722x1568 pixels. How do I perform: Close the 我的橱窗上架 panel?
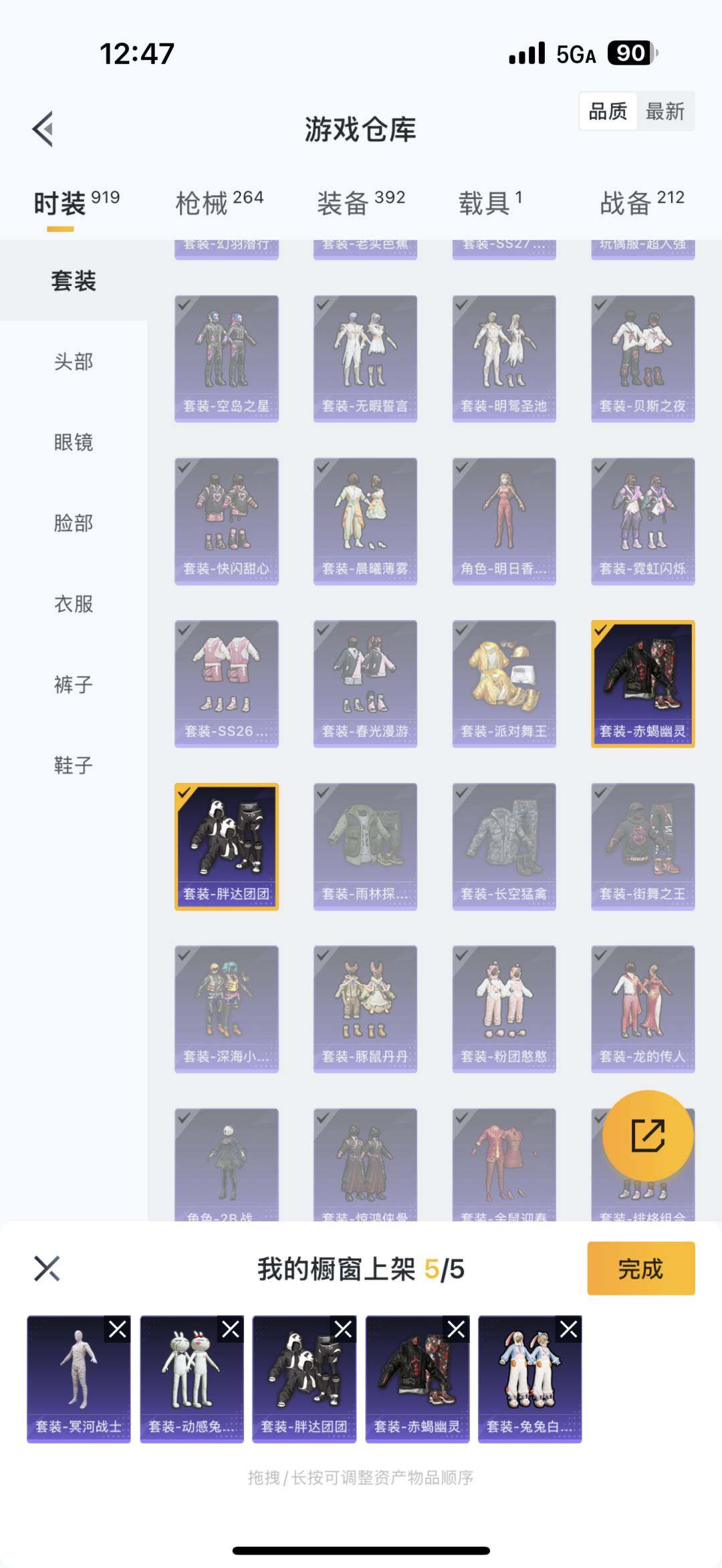[x=47, y=1268]
